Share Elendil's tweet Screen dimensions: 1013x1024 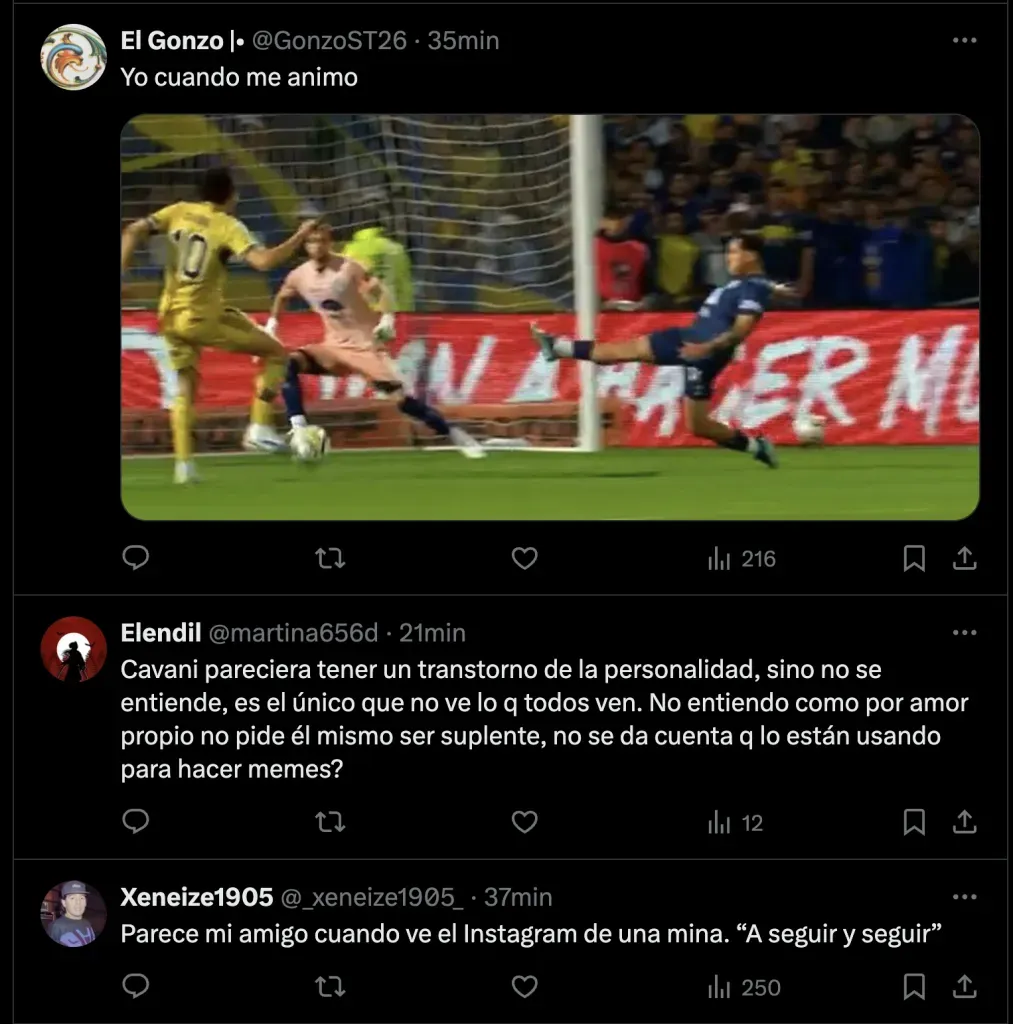[x=964, y=822]
